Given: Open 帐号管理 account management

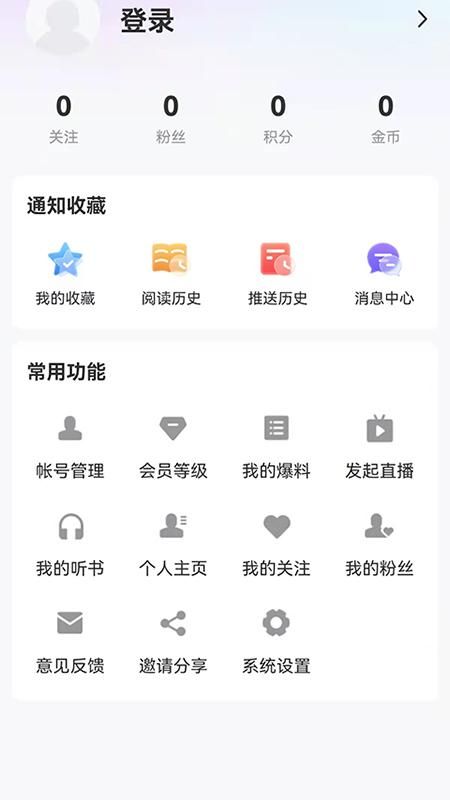Looking at the screenshot, I should pos(70,447).
